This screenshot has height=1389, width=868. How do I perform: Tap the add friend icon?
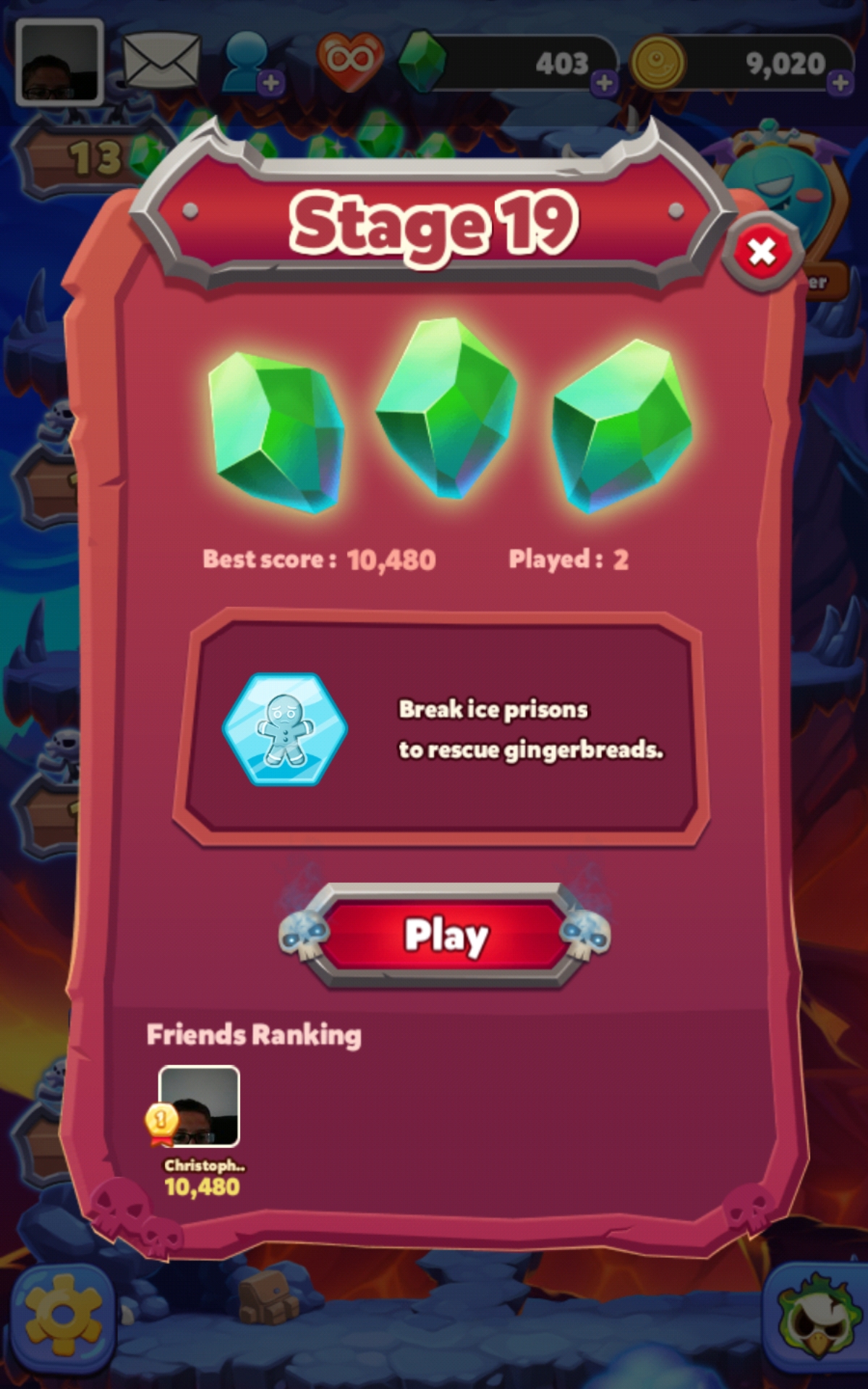click(250, 64)
